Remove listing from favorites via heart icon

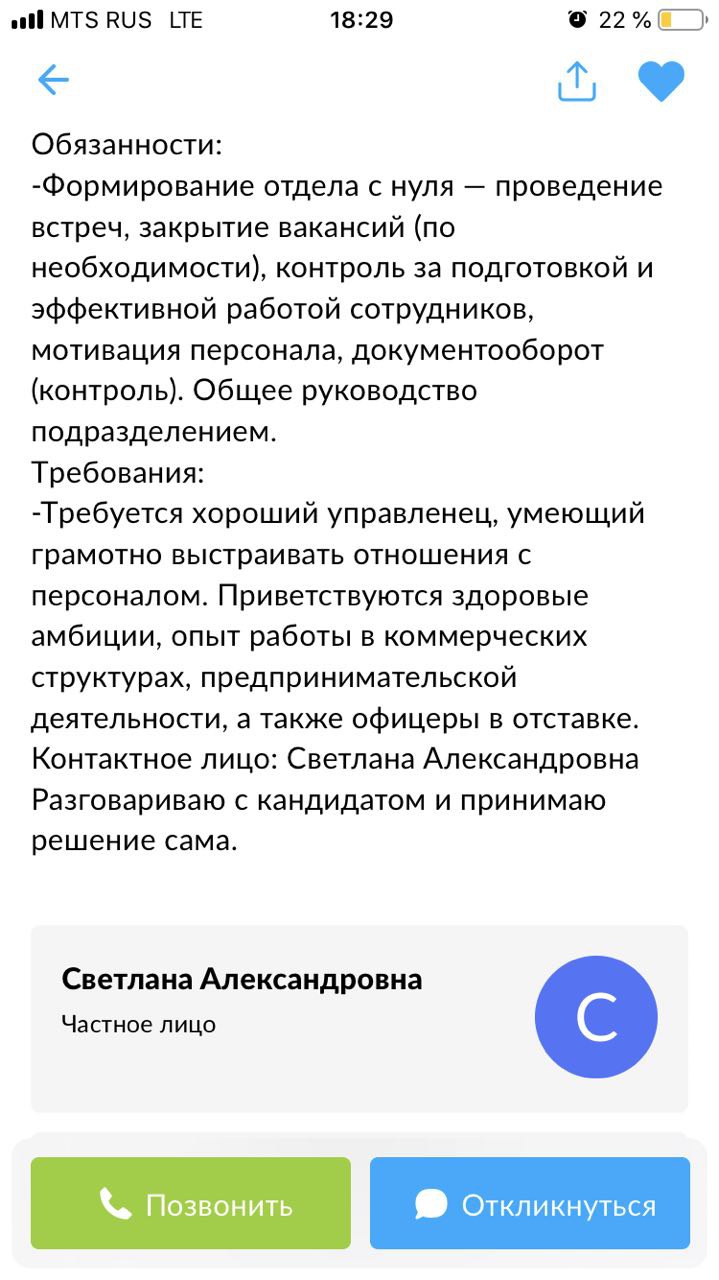[661, 81]
